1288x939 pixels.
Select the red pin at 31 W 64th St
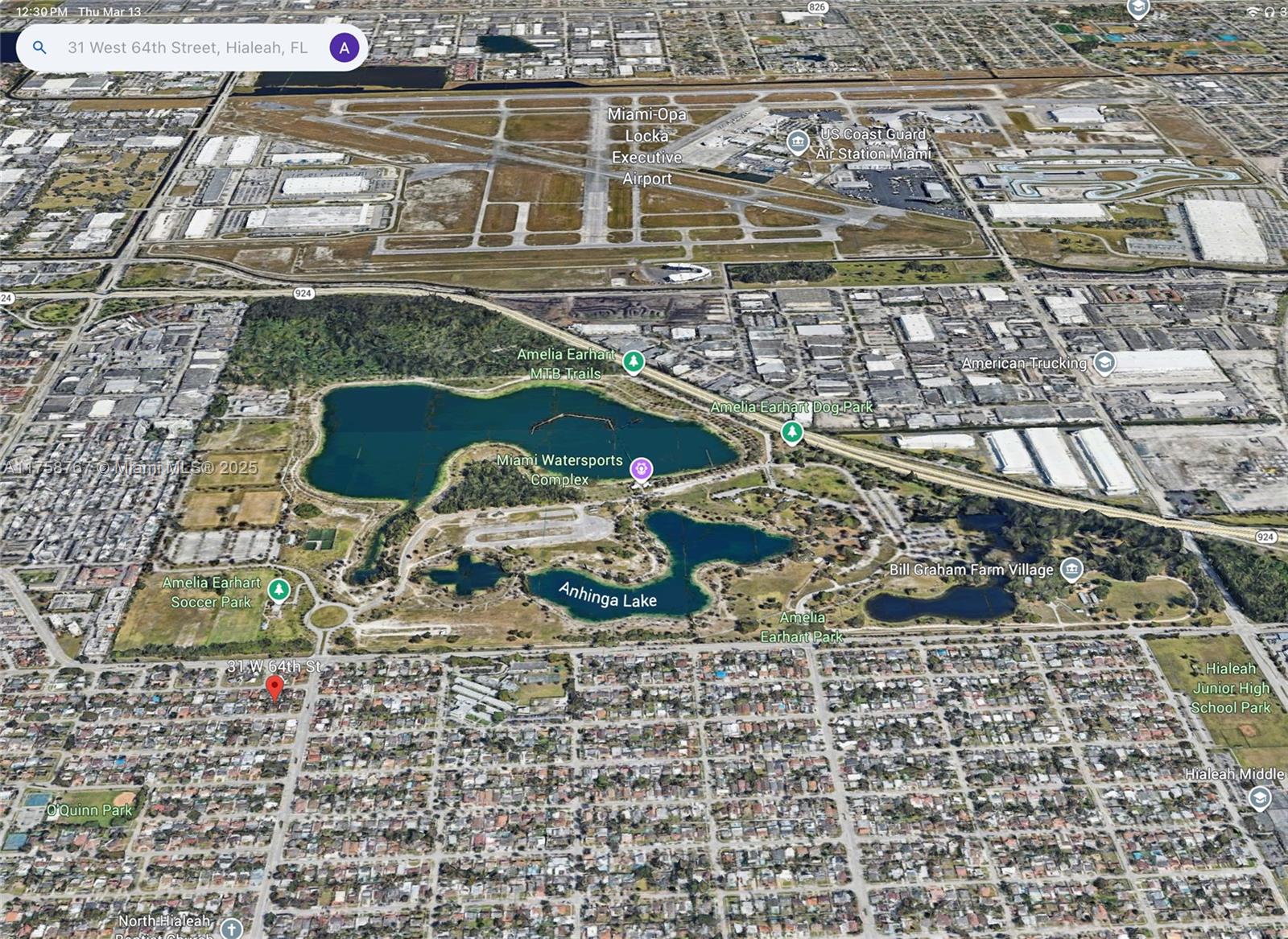point(275,688)
